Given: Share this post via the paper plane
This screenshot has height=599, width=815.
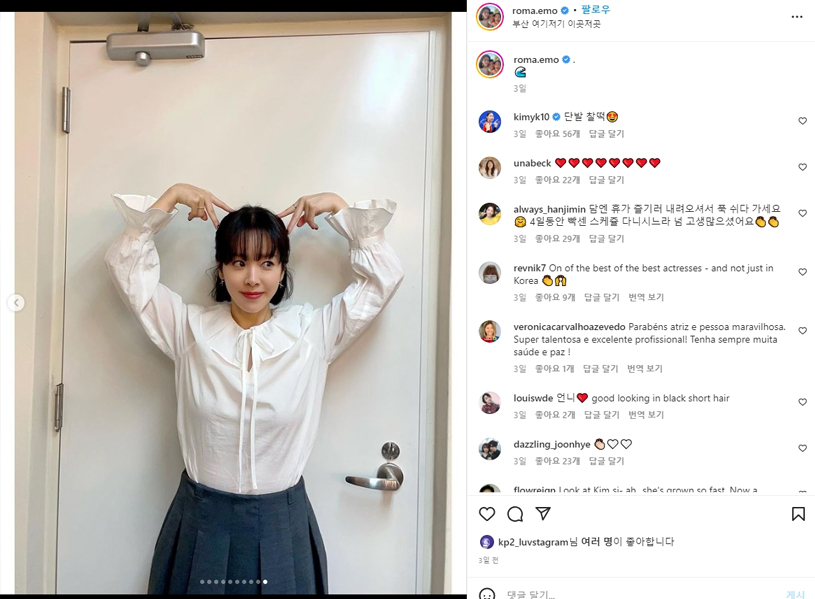Looking at the screenshot, I should click(x=543, y=514).
